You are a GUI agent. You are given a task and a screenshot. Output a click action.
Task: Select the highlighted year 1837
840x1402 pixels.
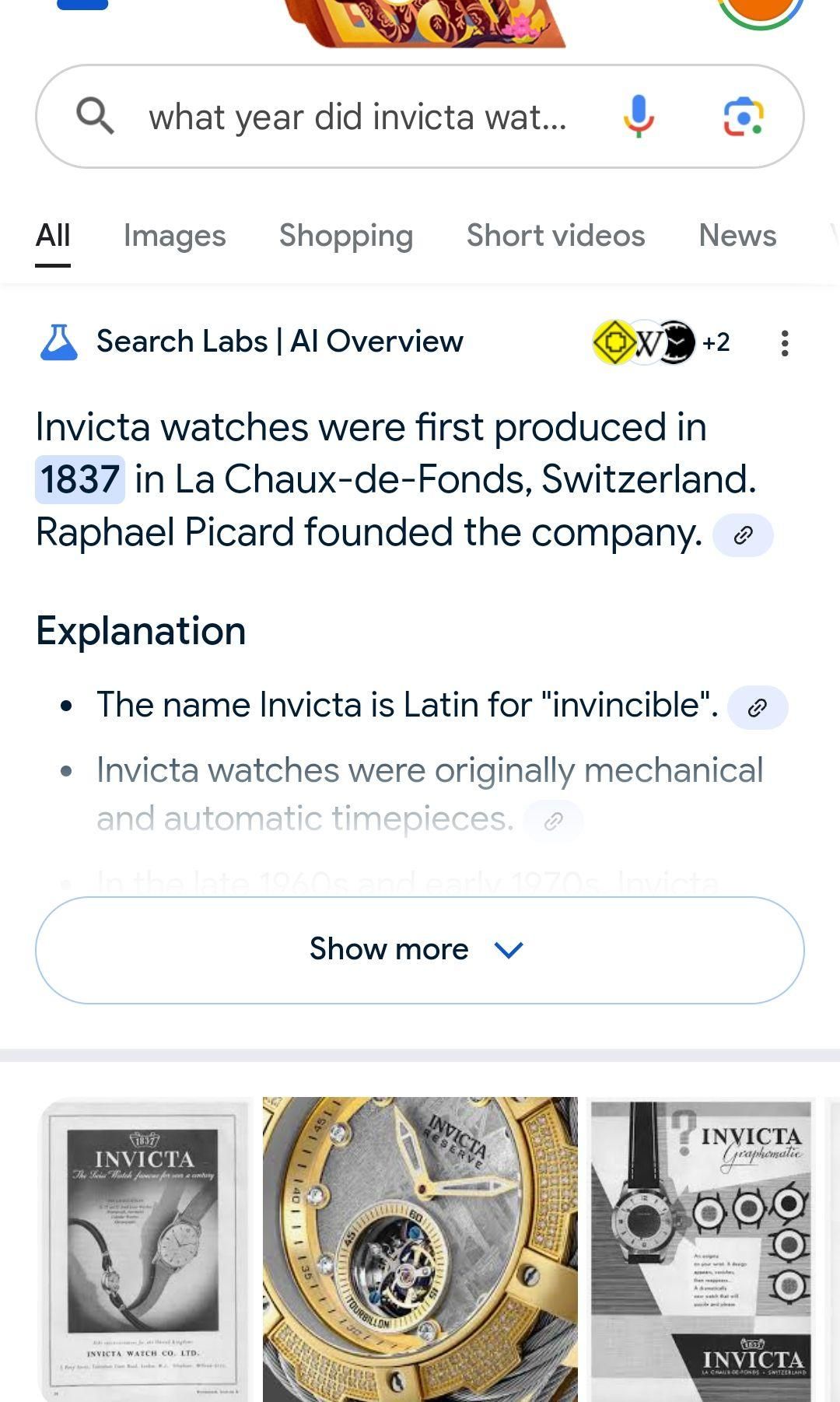pyautogui.click(x=77, y=478)
